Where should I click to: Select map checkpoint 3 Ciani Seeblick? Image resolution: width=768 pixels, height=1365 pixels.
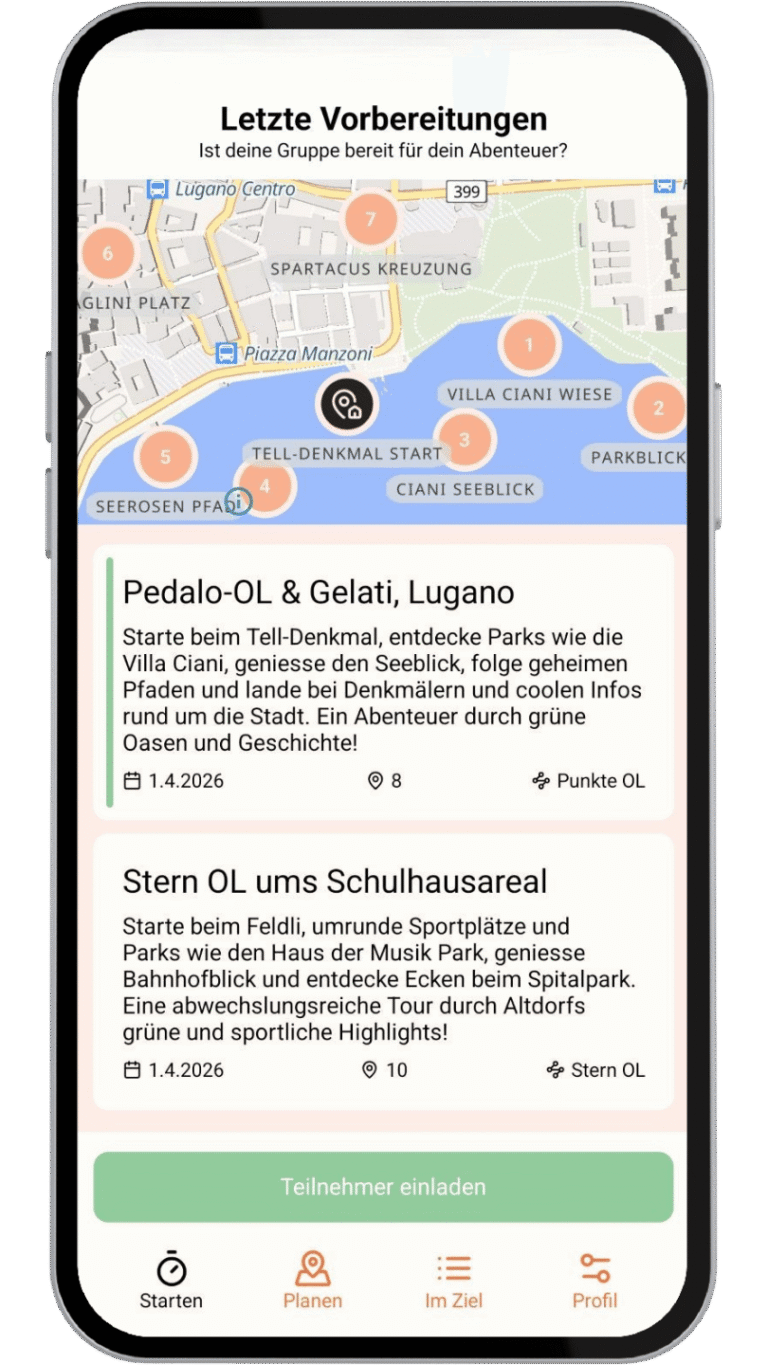pyautogui.click(x=464, y=439)
